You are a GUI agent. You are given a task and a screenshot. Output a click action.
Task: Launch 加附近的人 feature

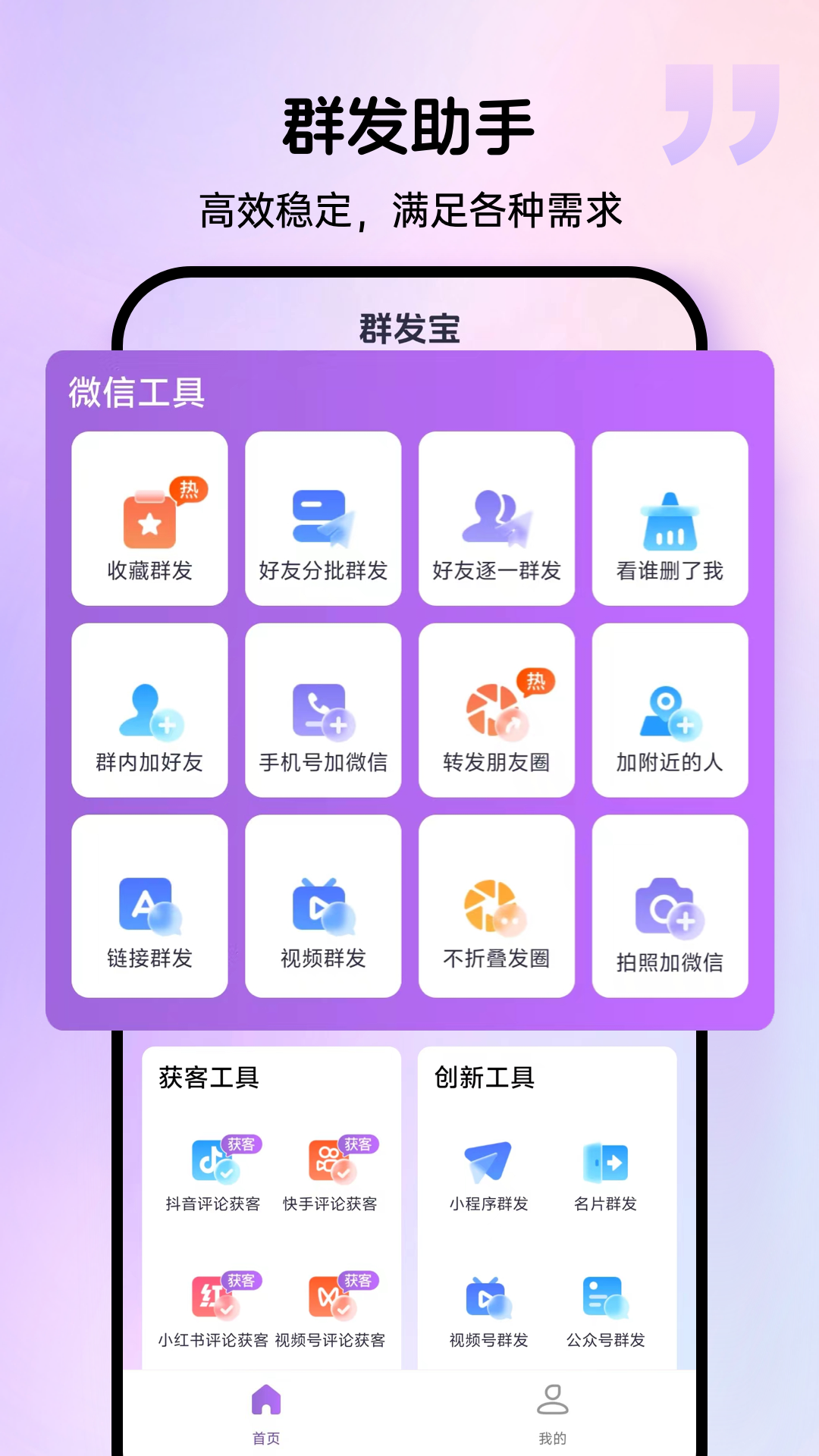click(x=670, y=711)
